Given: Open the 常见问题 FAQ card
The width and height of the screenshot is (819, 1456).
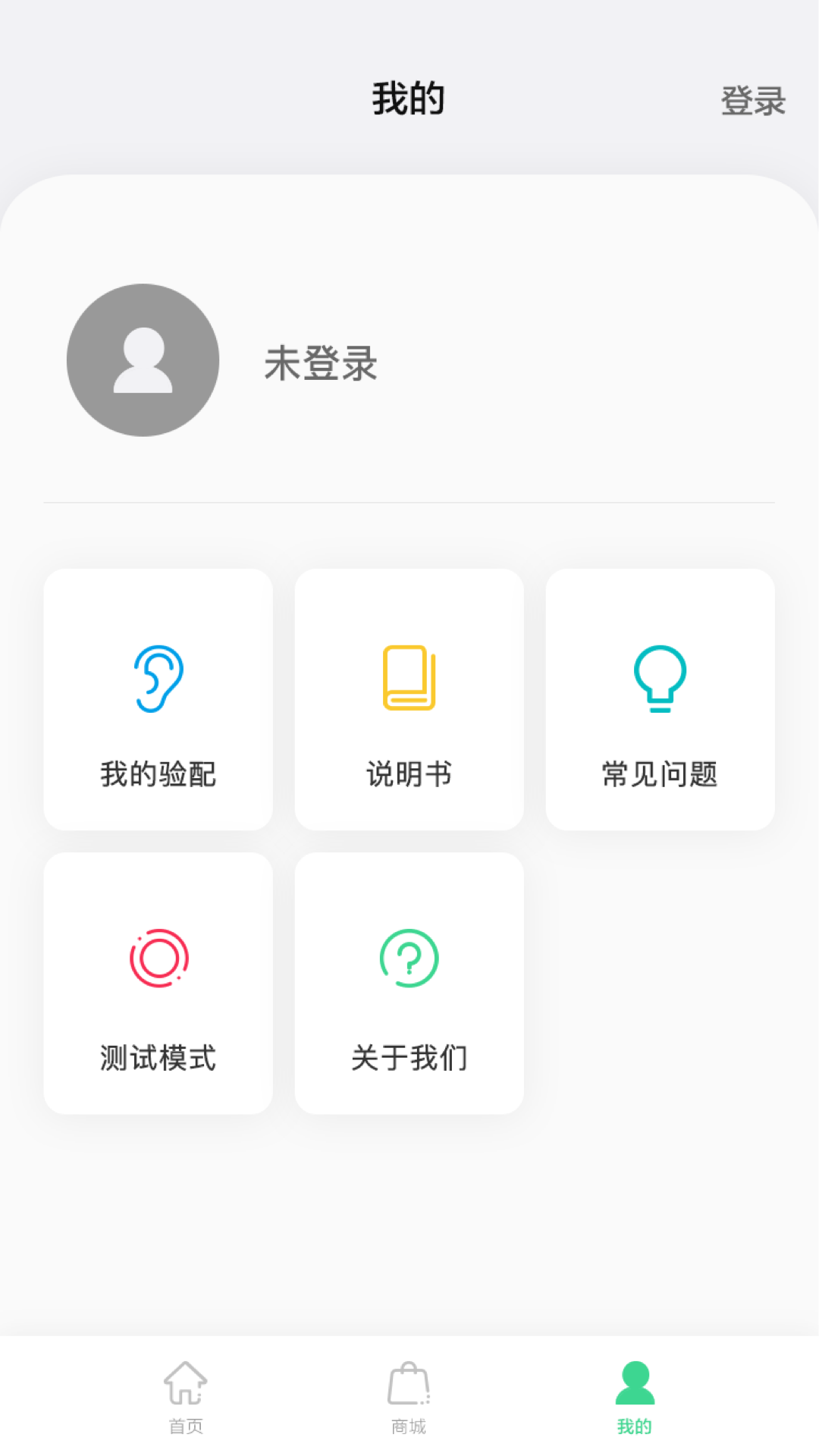Looking at the screenshot, I should point(660,699).
